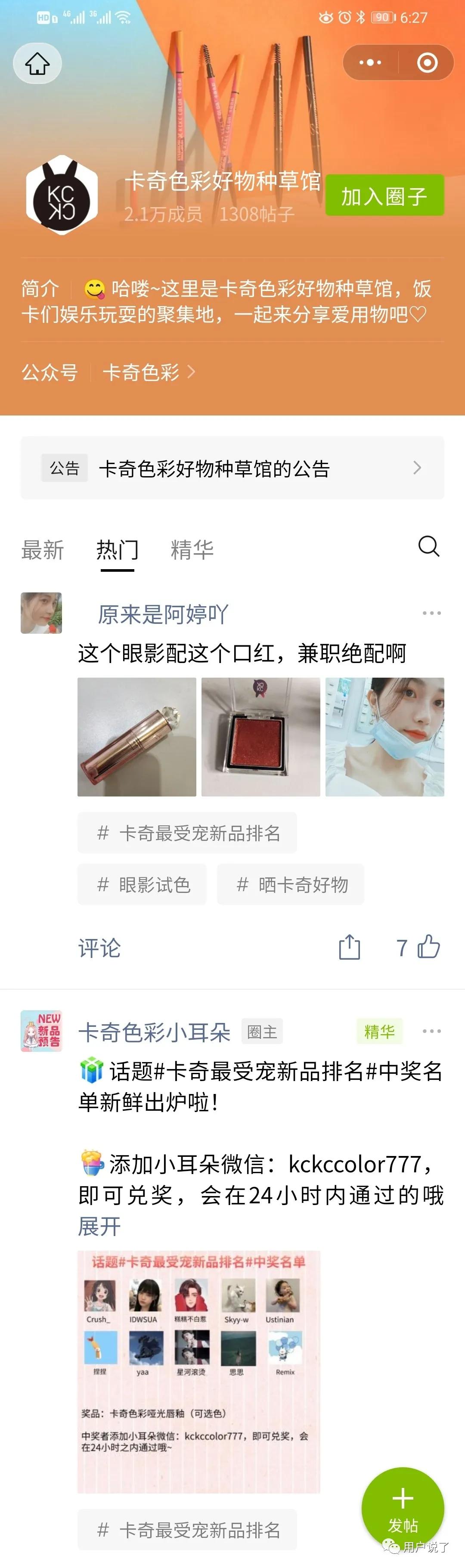Viewport: 465px width, 1568px height.
Task: Open more options on 卡奇色彩小耳朵's post
Action: pyautogui.click(x=431, y=1031)
